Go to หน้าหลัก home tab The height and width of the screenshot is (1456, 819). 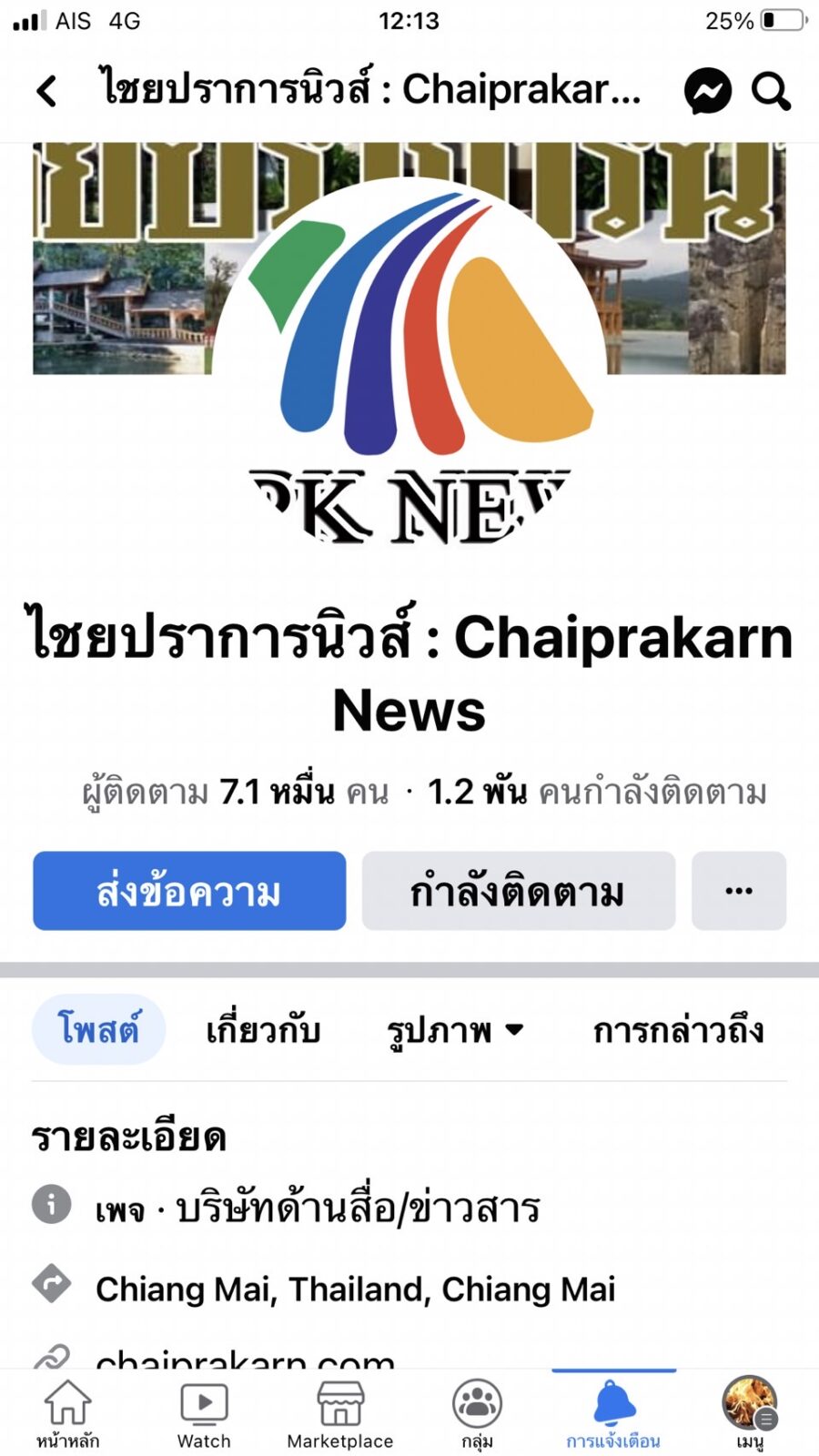[x=68, y=1414]
